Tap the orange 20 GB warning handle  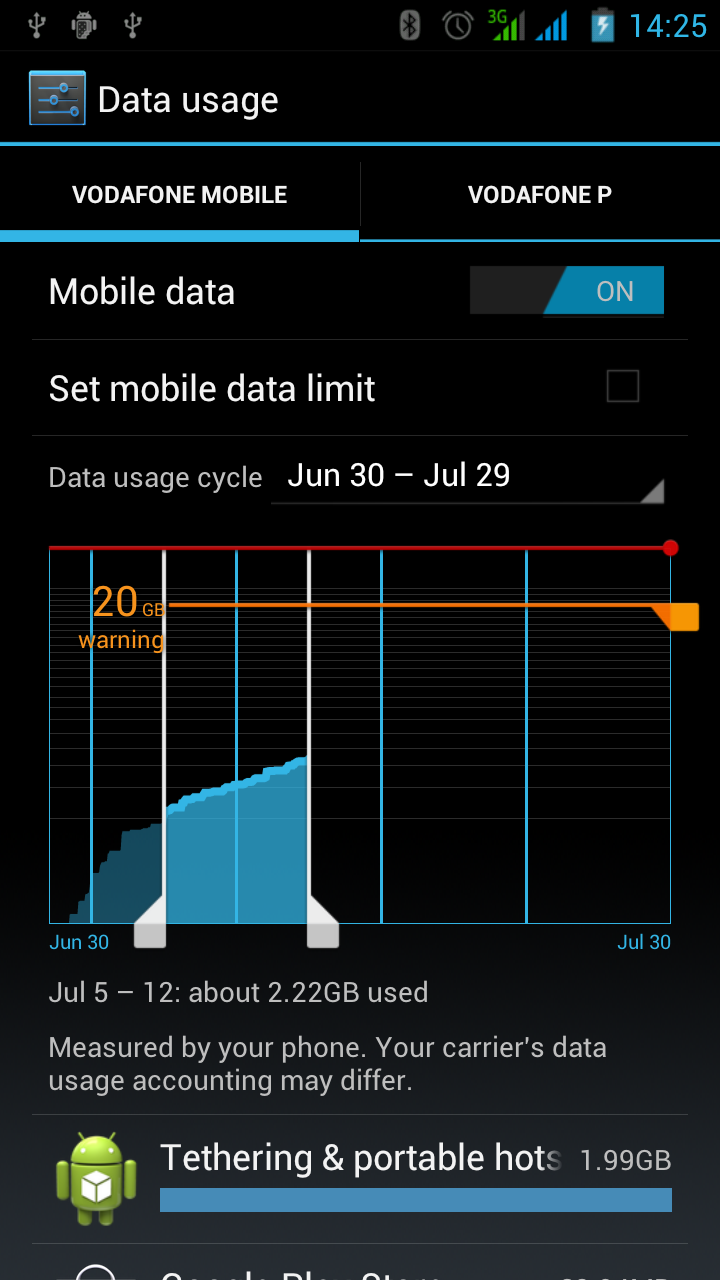click(x=681, y=616)
